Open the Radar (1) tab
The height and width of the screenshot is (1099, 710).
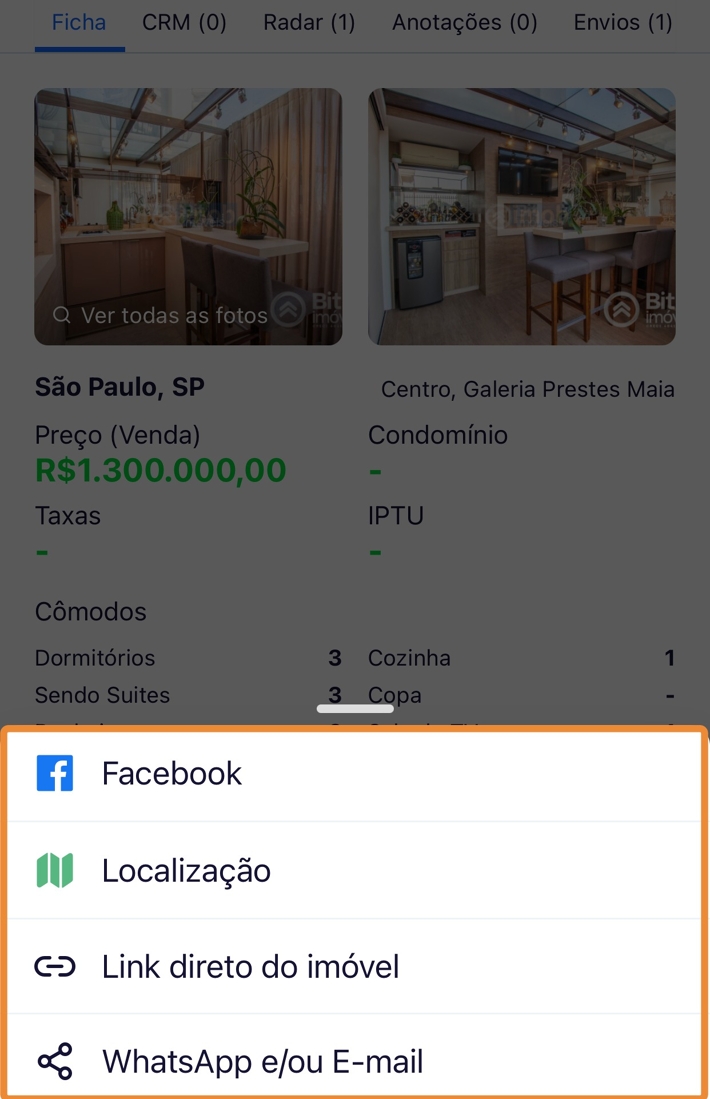pyautogui.click(x=309, y=22)
